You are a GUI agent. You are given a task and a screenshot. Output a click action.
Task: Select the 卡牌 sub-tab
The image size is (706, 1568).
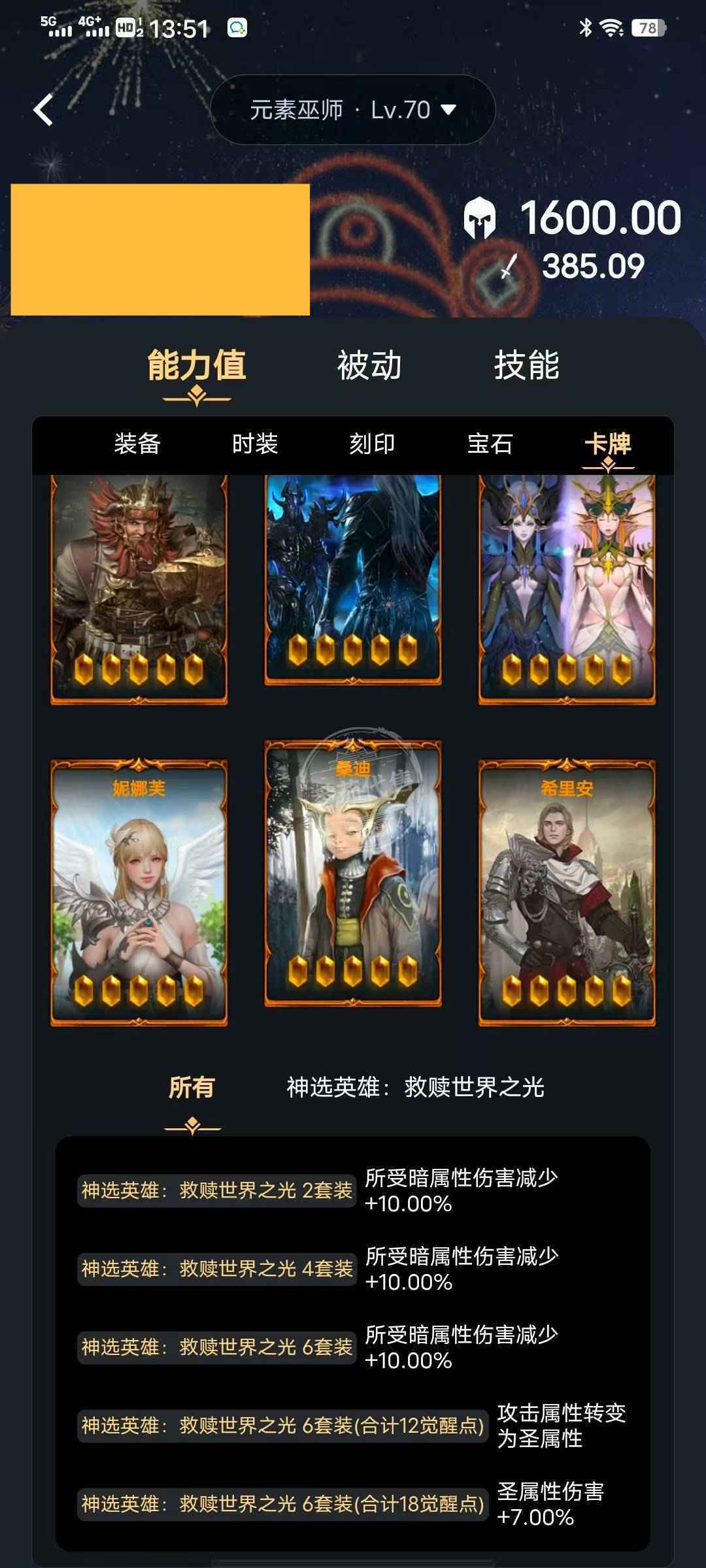pos(607,444)
